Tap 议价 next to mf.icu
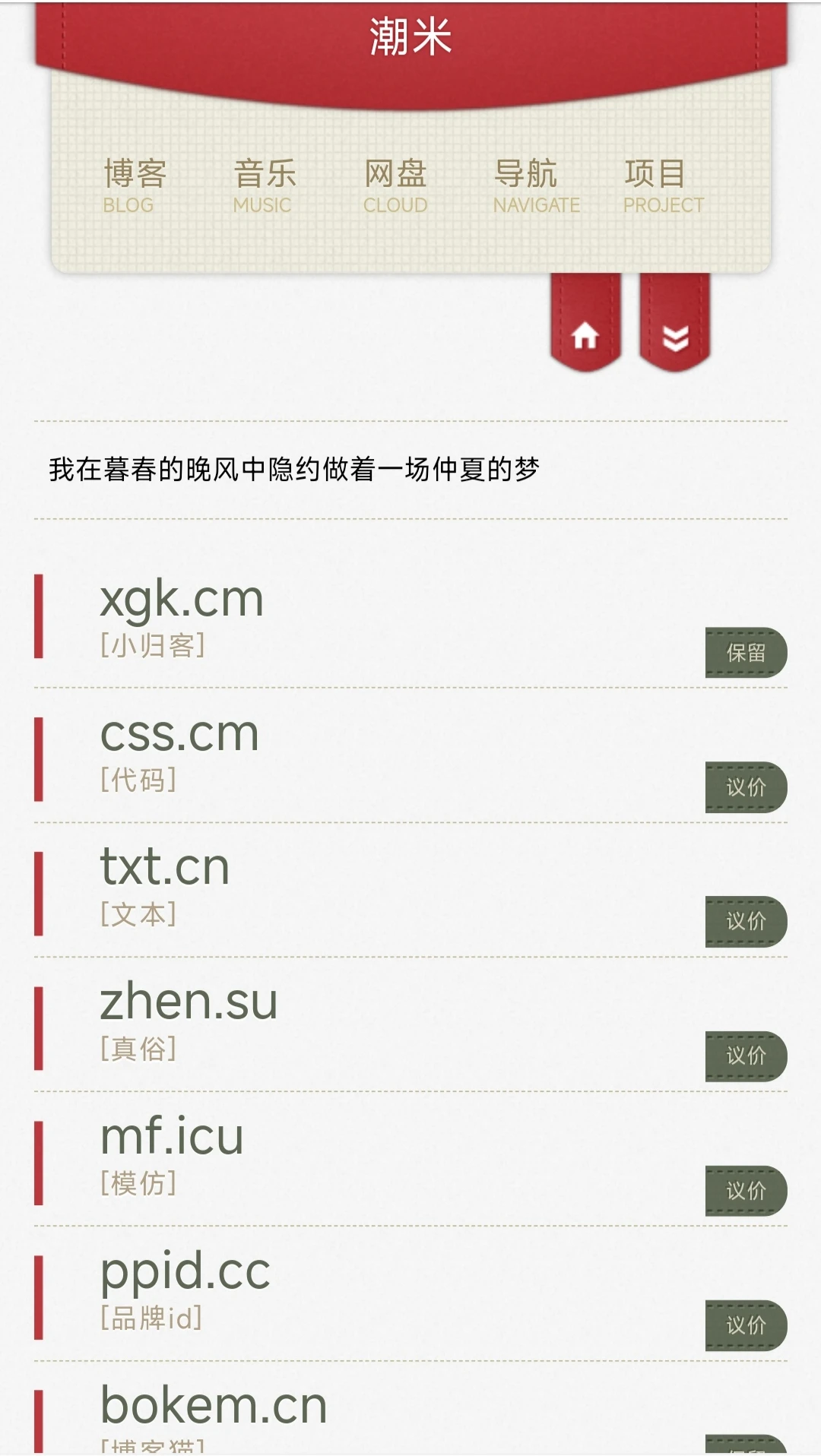This screenshot has width=821, height=1456. click(745, 1190)
